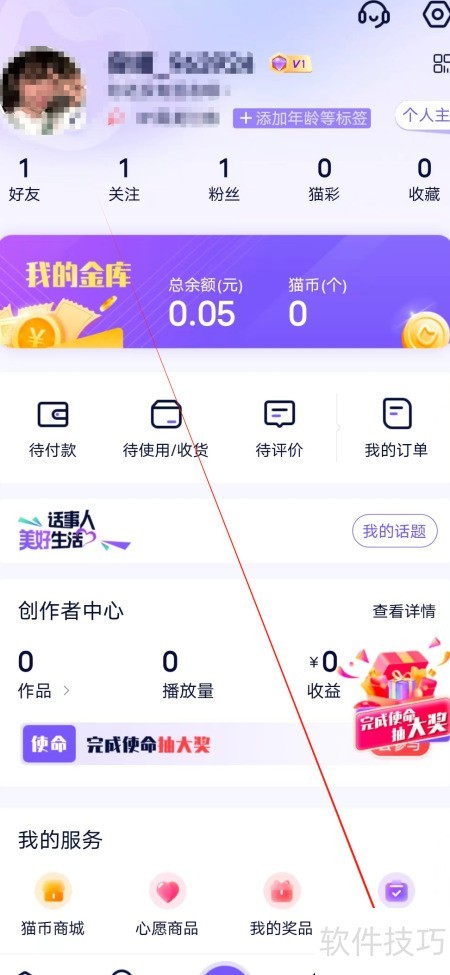Open the QR code scanner icon
Viewport: 450px width, 975px height.
[x=441, y=63]
